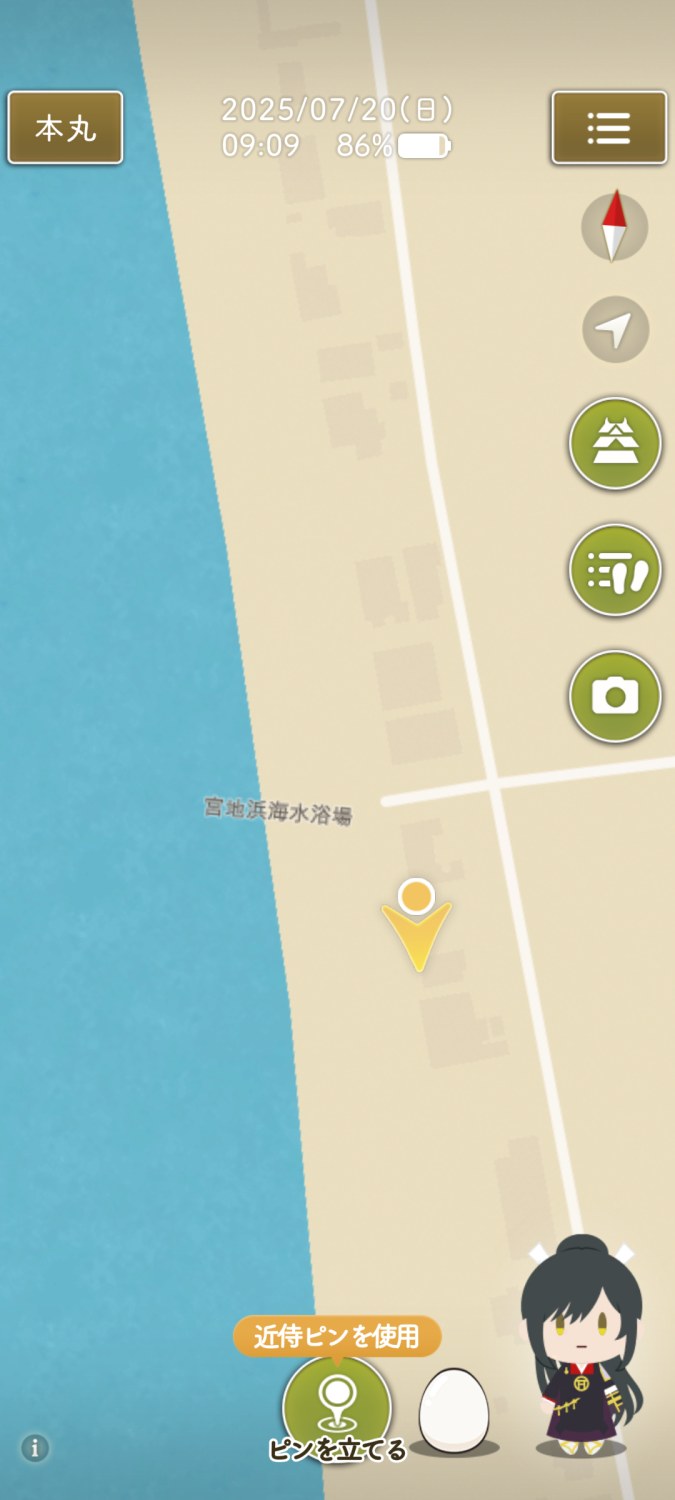Tap the compass to reset orientation

pos(615,227)
